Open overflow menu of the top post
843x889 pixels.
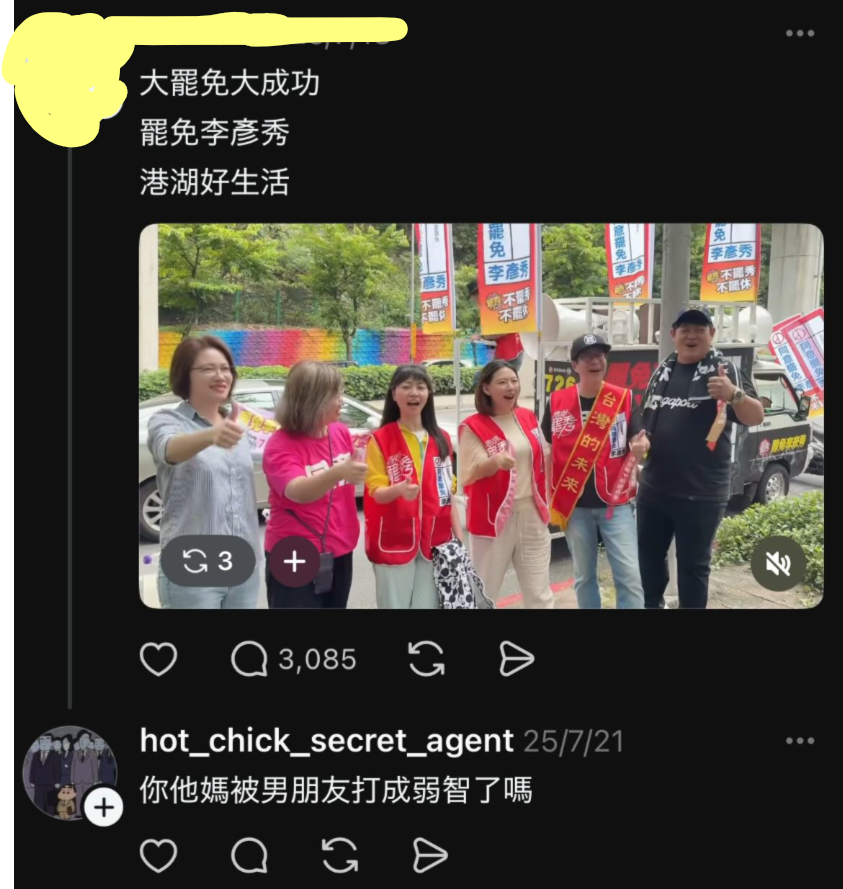click(x=799, y=34)
